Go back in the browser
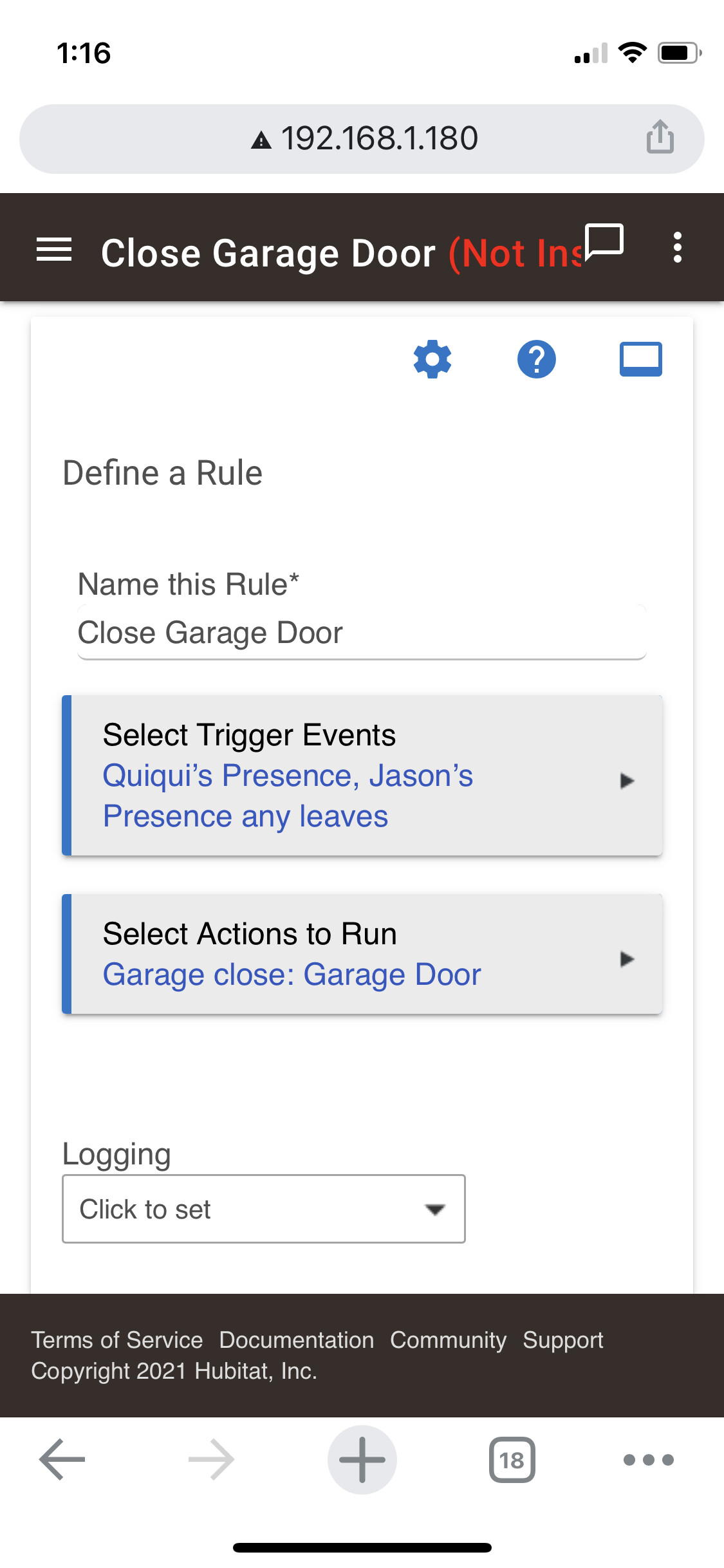 click(62, 1460)
